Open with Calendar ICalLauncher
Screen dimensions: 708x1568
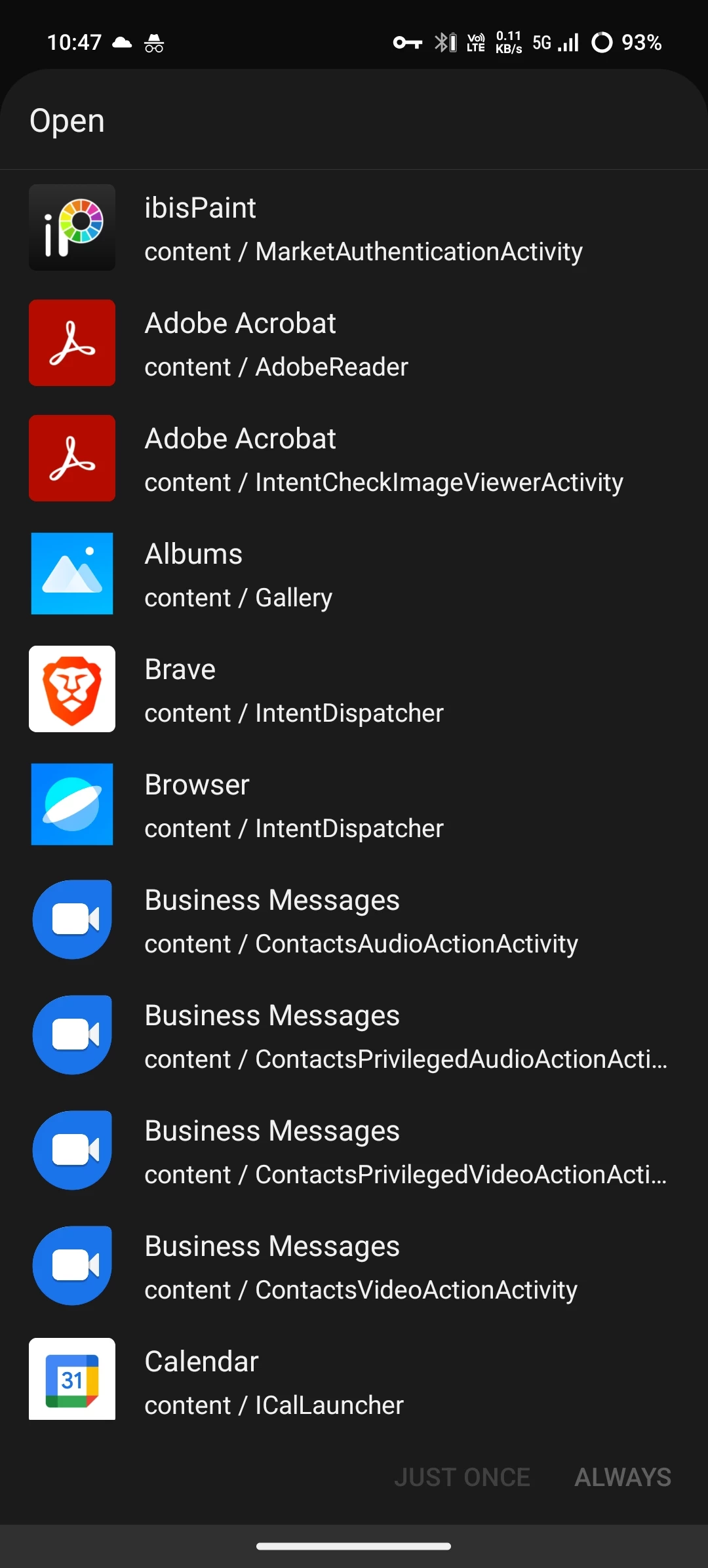(x=354, y=1381)
